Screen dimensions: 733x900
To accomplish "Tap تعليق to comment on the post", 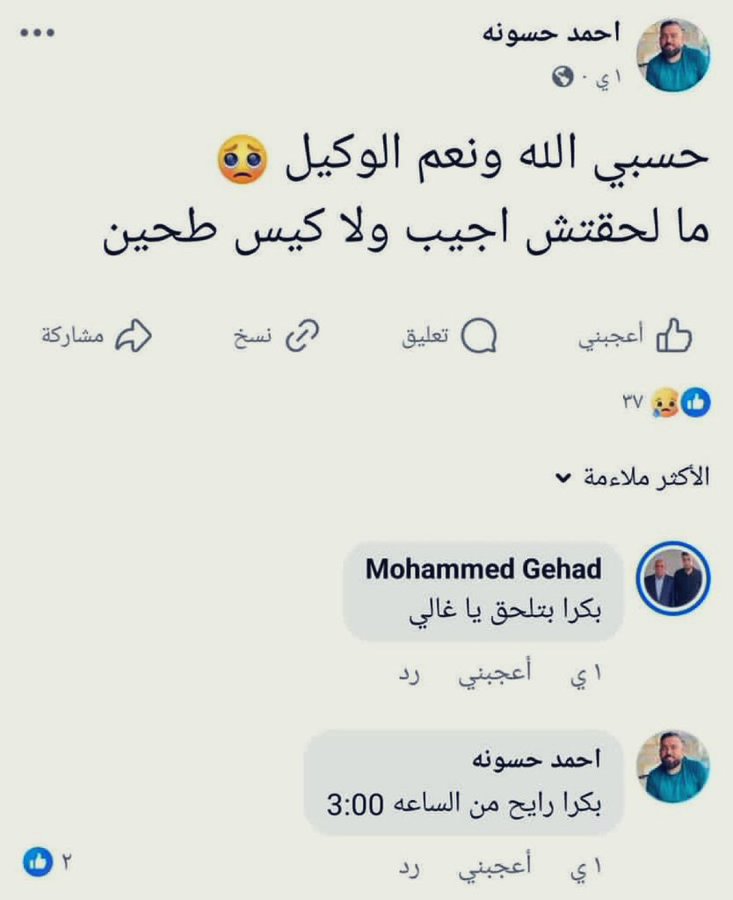I will 450,338.
